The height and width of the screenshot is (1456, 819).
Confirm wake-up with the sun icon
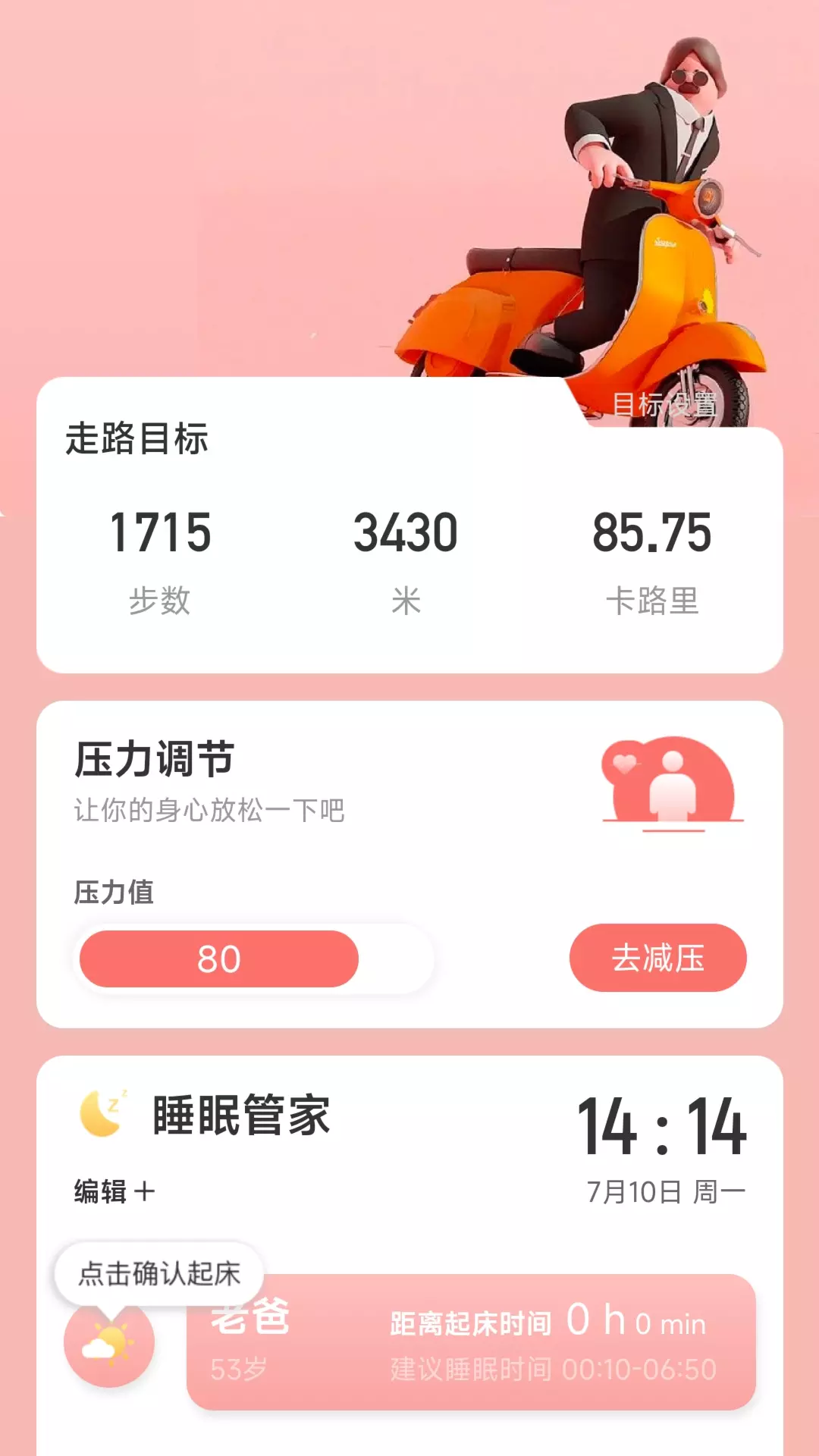tap(109, 1342)
